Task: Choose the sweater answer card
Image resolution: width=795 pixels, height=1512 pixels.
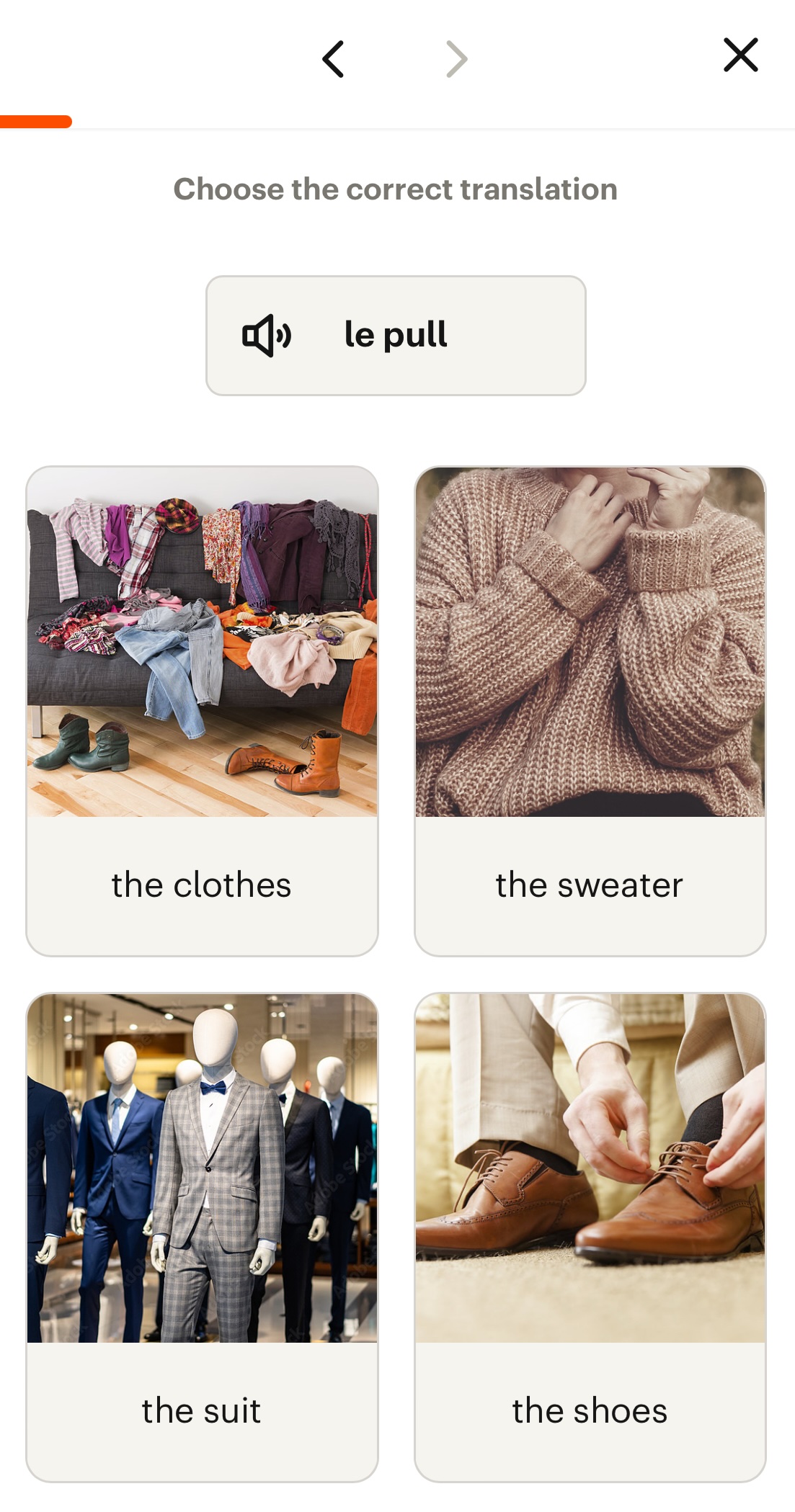Action: point(590,711)
